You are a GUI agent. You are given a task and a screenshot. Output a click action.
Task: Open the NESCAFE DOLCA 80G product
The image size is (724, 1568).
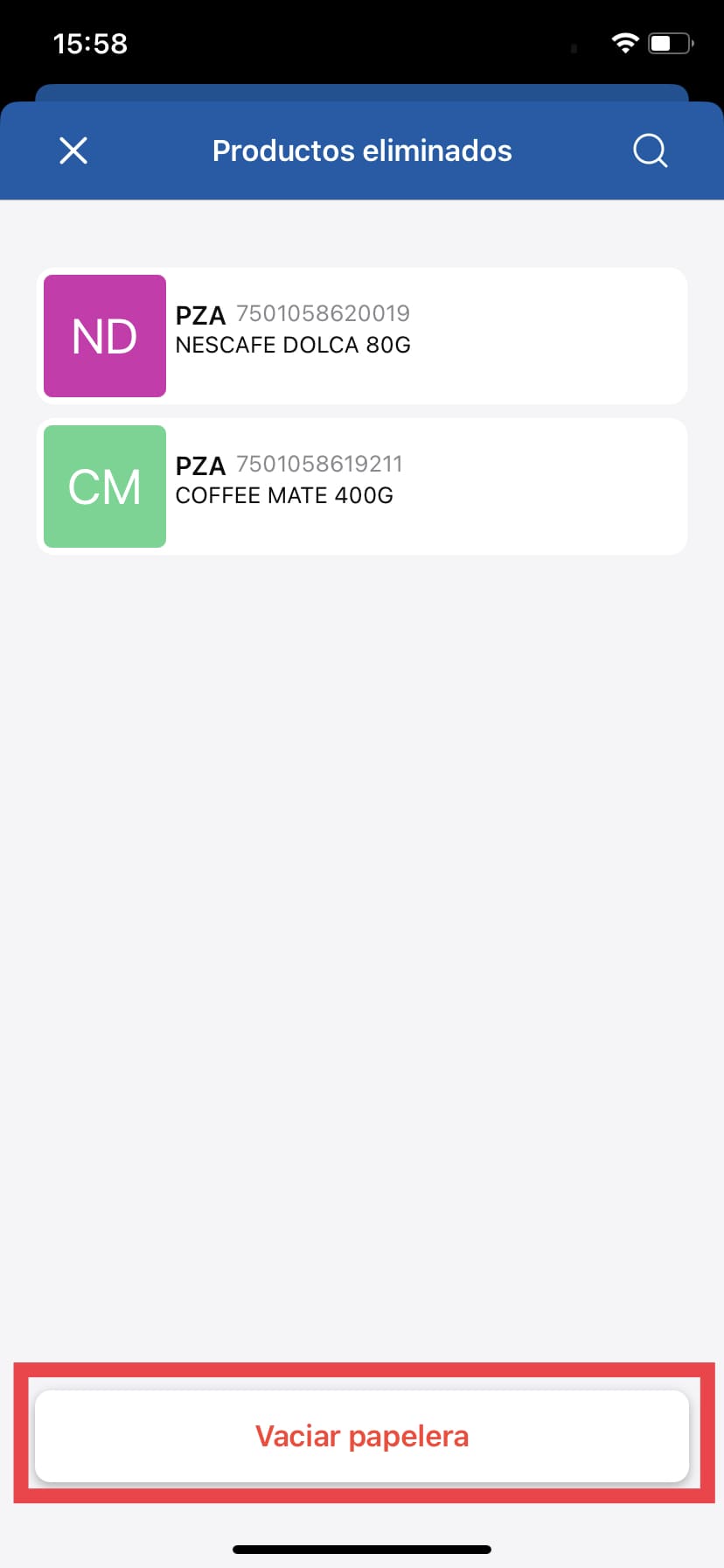pos(362,336)
